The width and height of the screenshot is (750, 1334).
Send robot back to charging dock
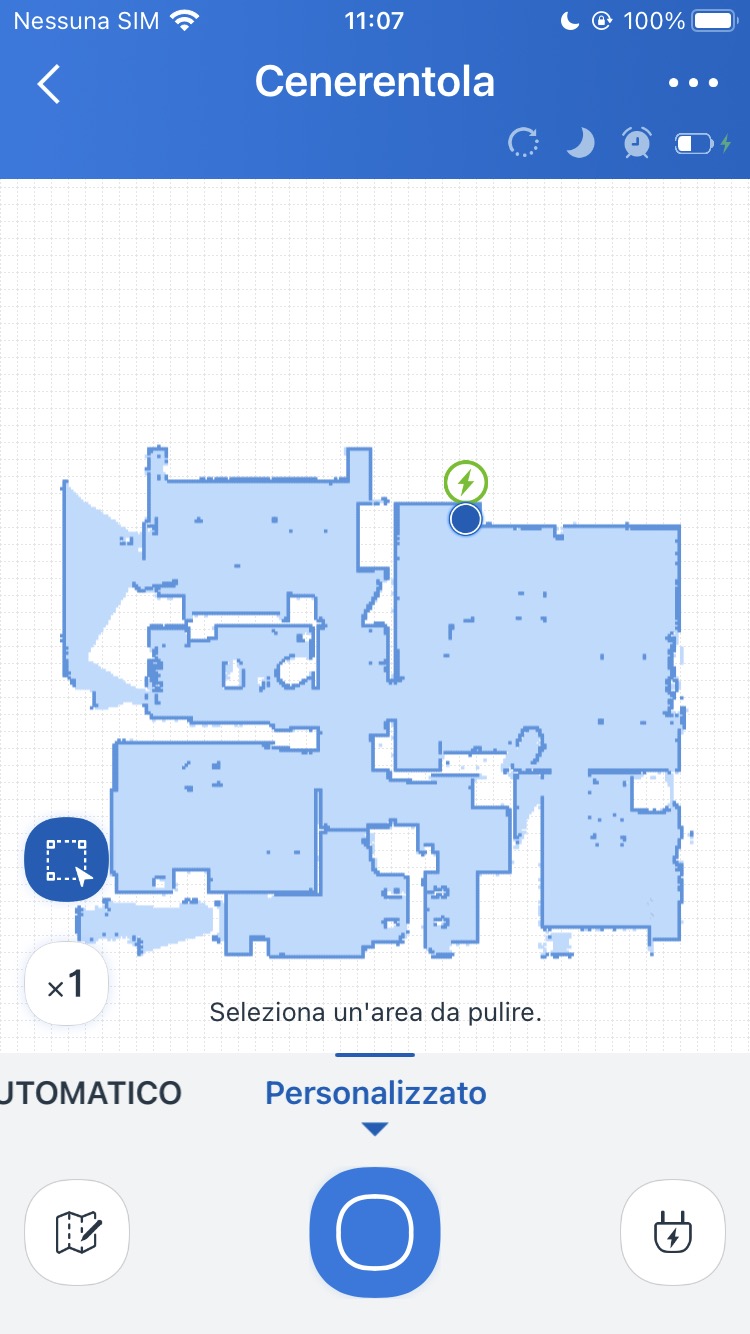[x=672, y=1232]
